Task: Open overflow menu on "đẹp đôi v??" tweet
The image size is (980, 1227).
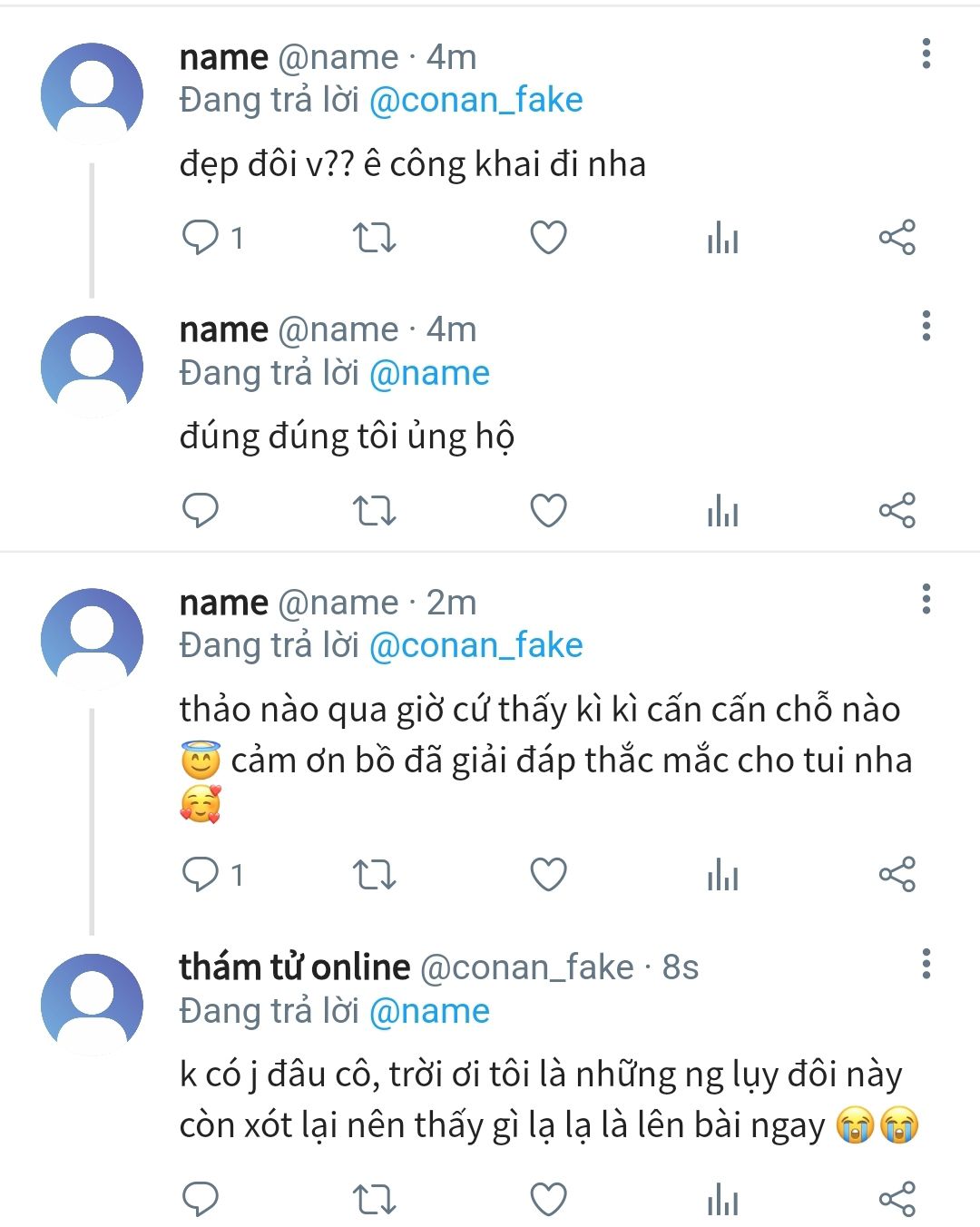Action: (926, 54)
